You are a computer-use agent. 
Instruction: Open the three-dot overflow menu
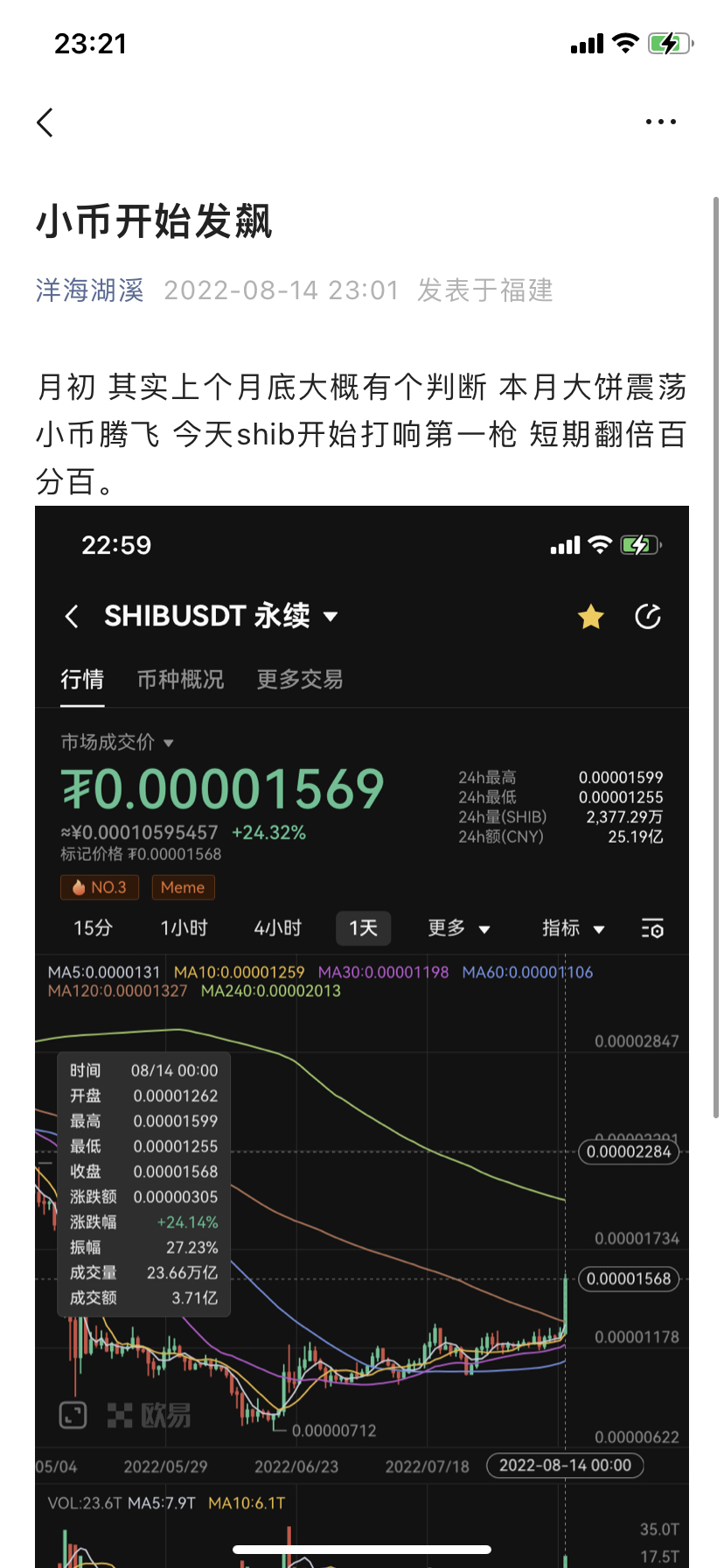tap(660, 122)
